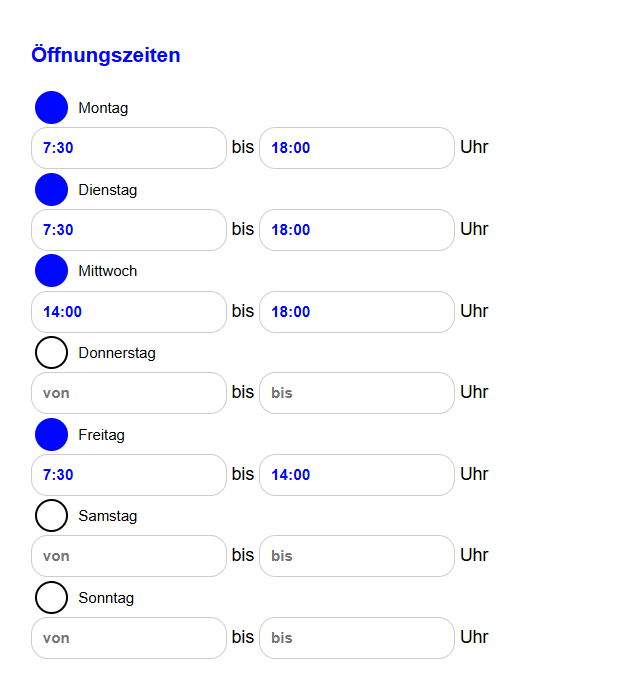Edit Mittwoch start time 14:00
639x695 pixels.
pos(129,312)
